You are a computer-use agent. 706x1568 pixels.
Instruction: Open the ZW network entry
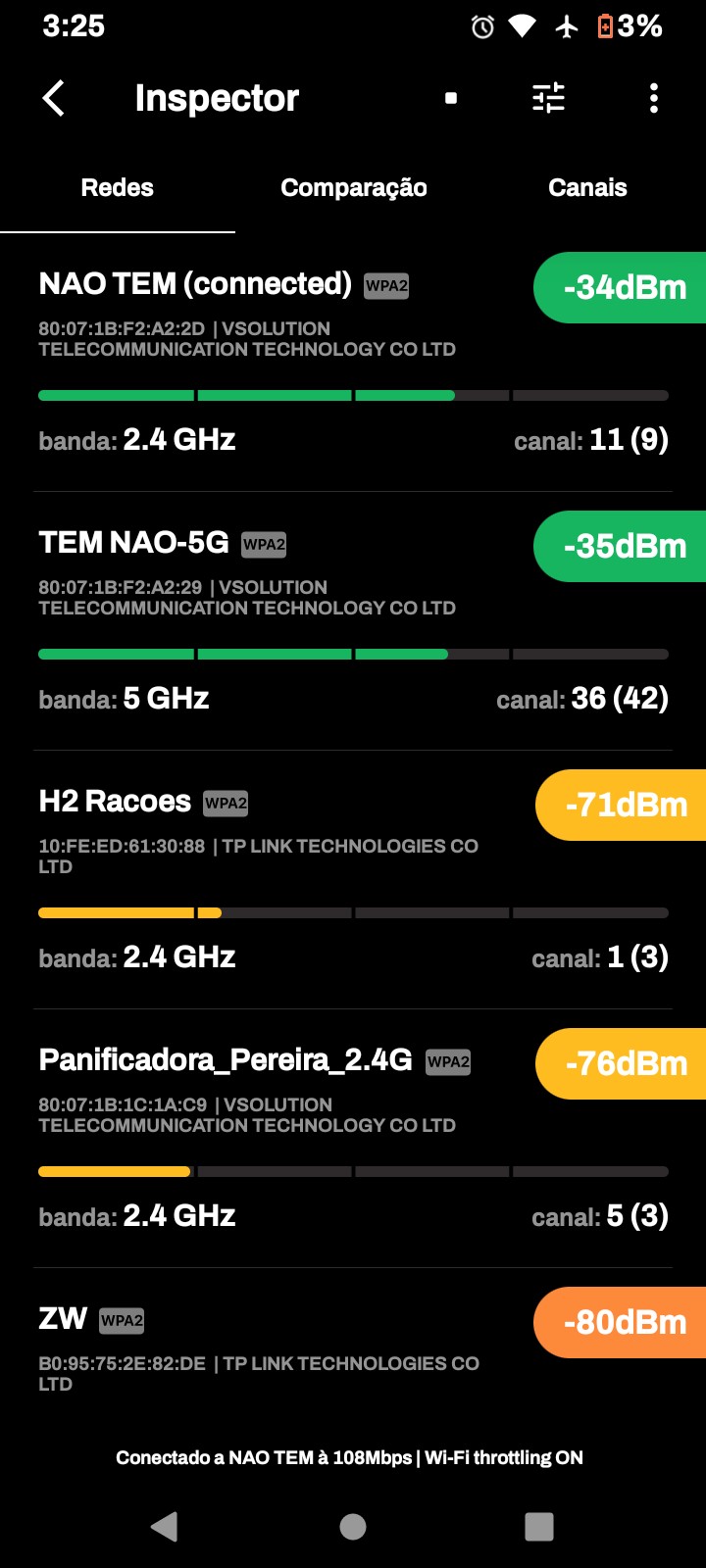pos(294,1352)
